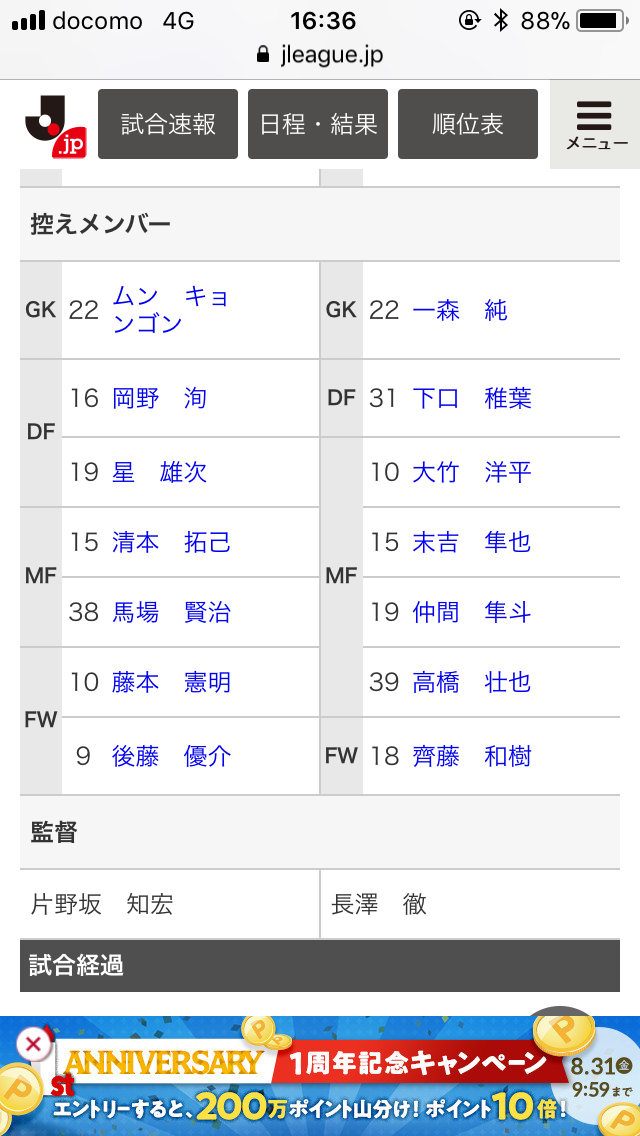Open 高橋 壮也 player link

471,682
